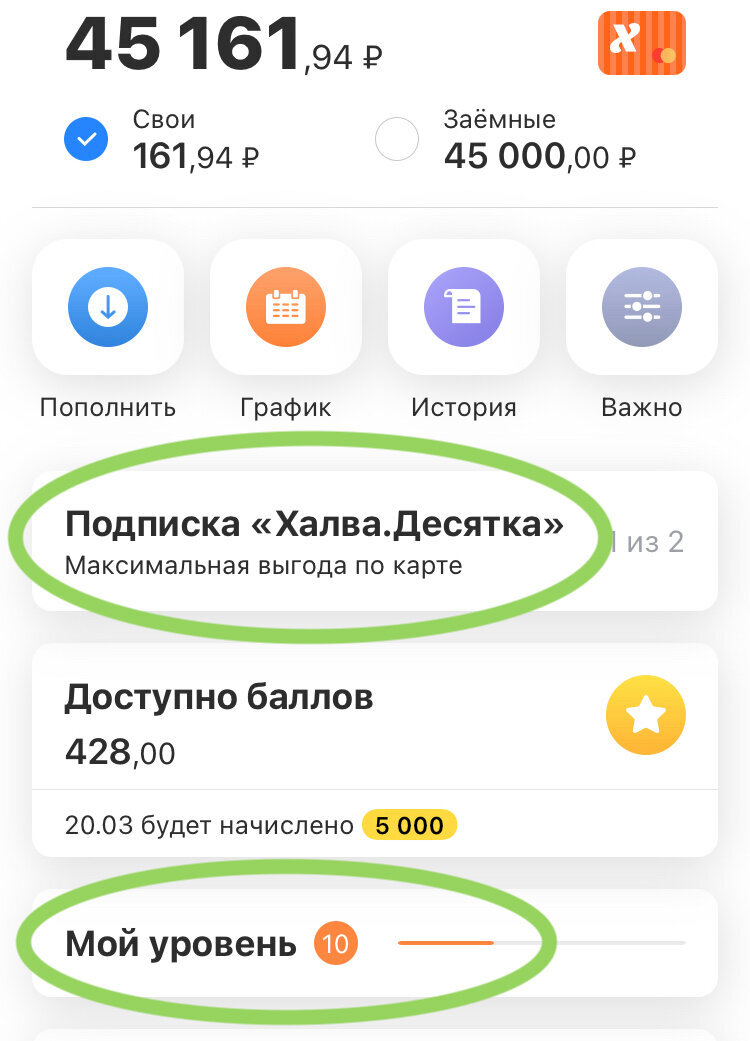Open the Пополнить top-up icon

107,307
